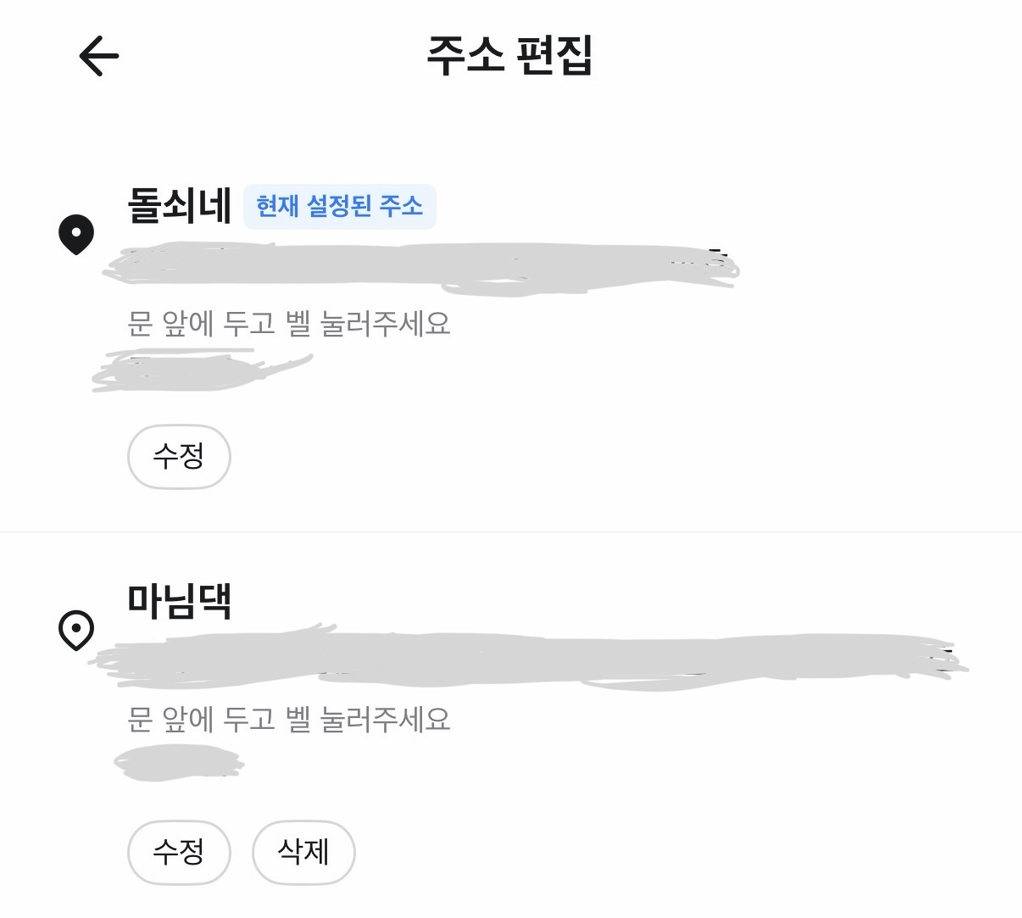The width and height of the screenshot is (1022, 918).
Task: Select the 돌쇠네 address entry
Action: click(x=180, y=207)
